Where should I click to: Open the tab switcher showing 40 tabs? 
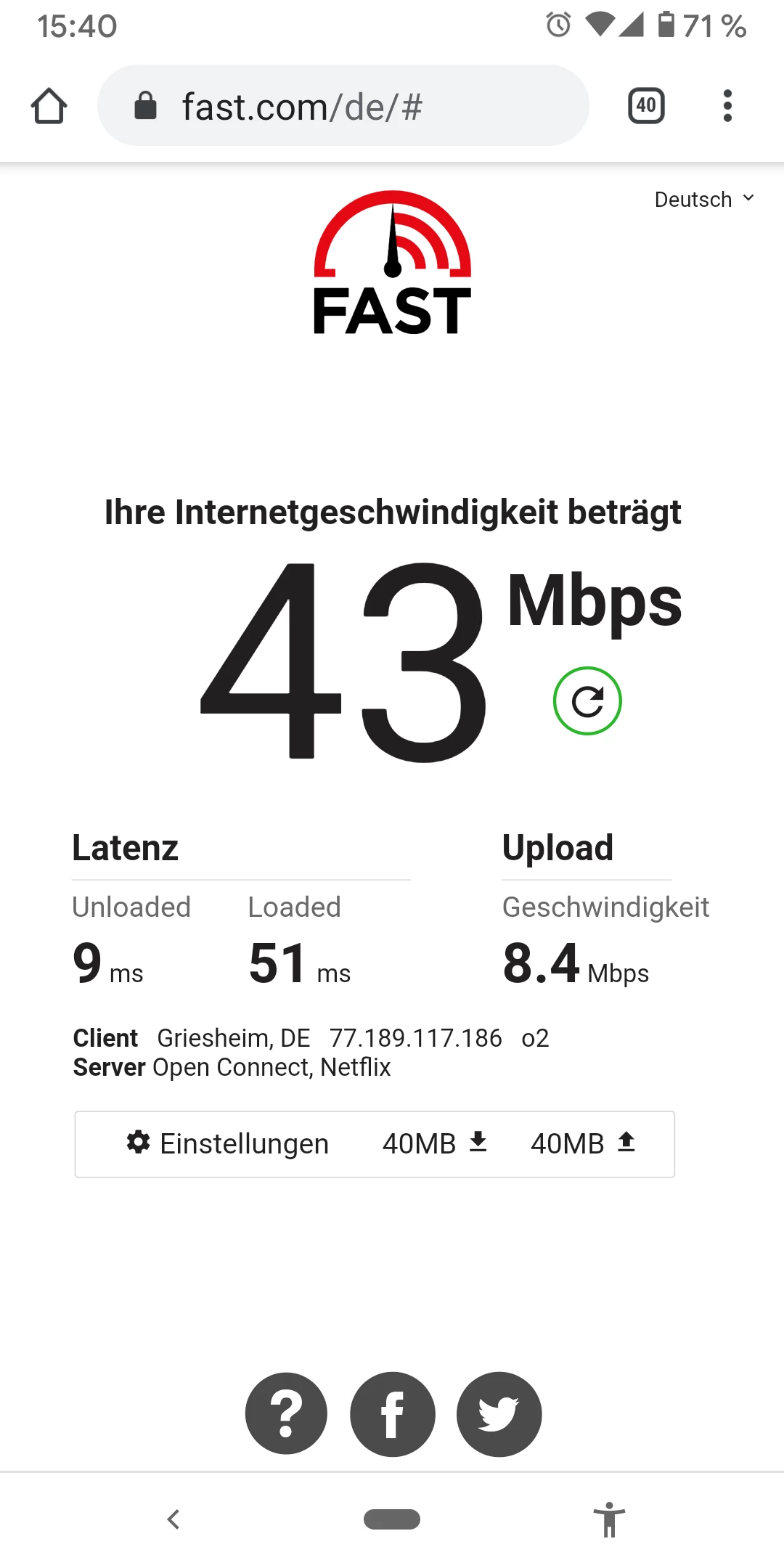click(646, 106)
